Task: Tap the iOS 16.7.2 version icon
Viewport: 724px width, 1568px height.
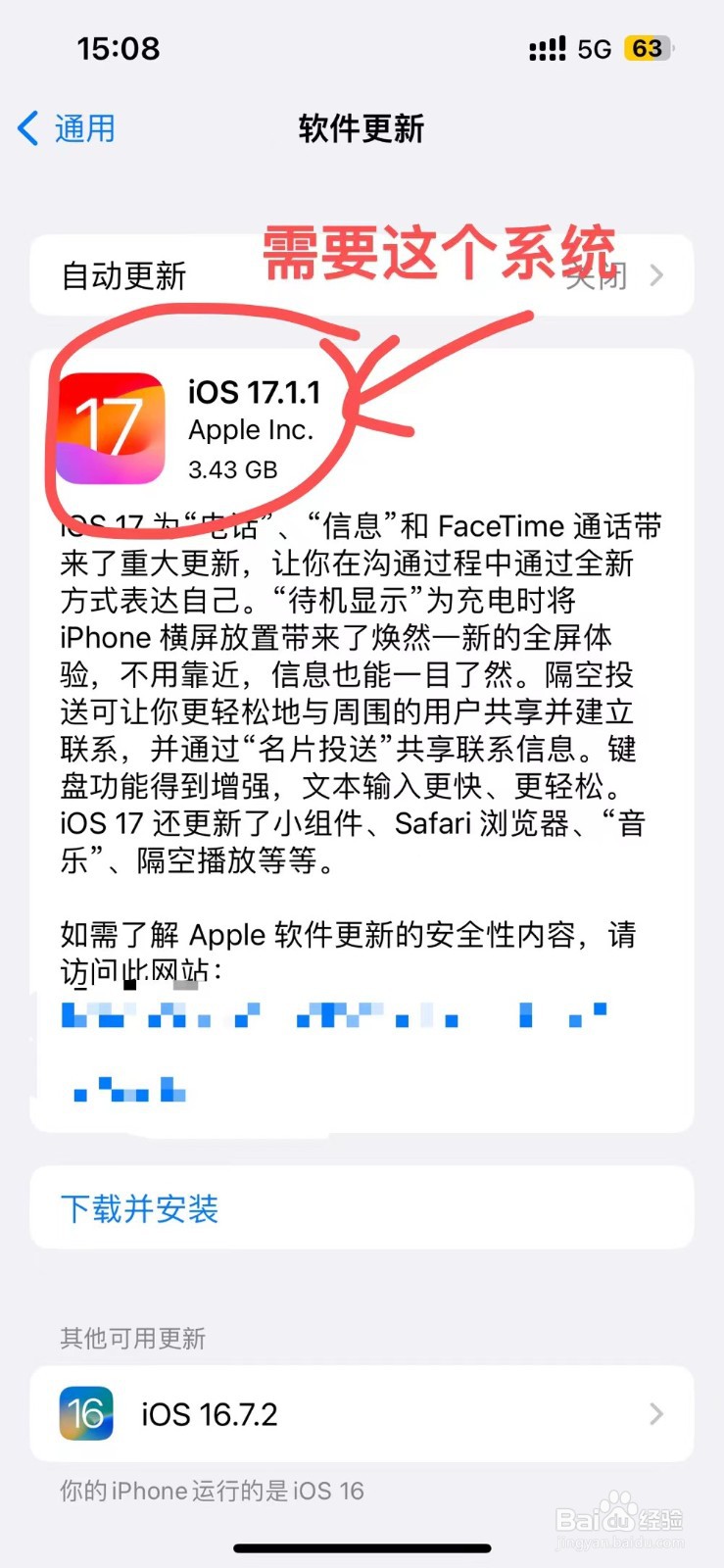Action: point(86,1414)
